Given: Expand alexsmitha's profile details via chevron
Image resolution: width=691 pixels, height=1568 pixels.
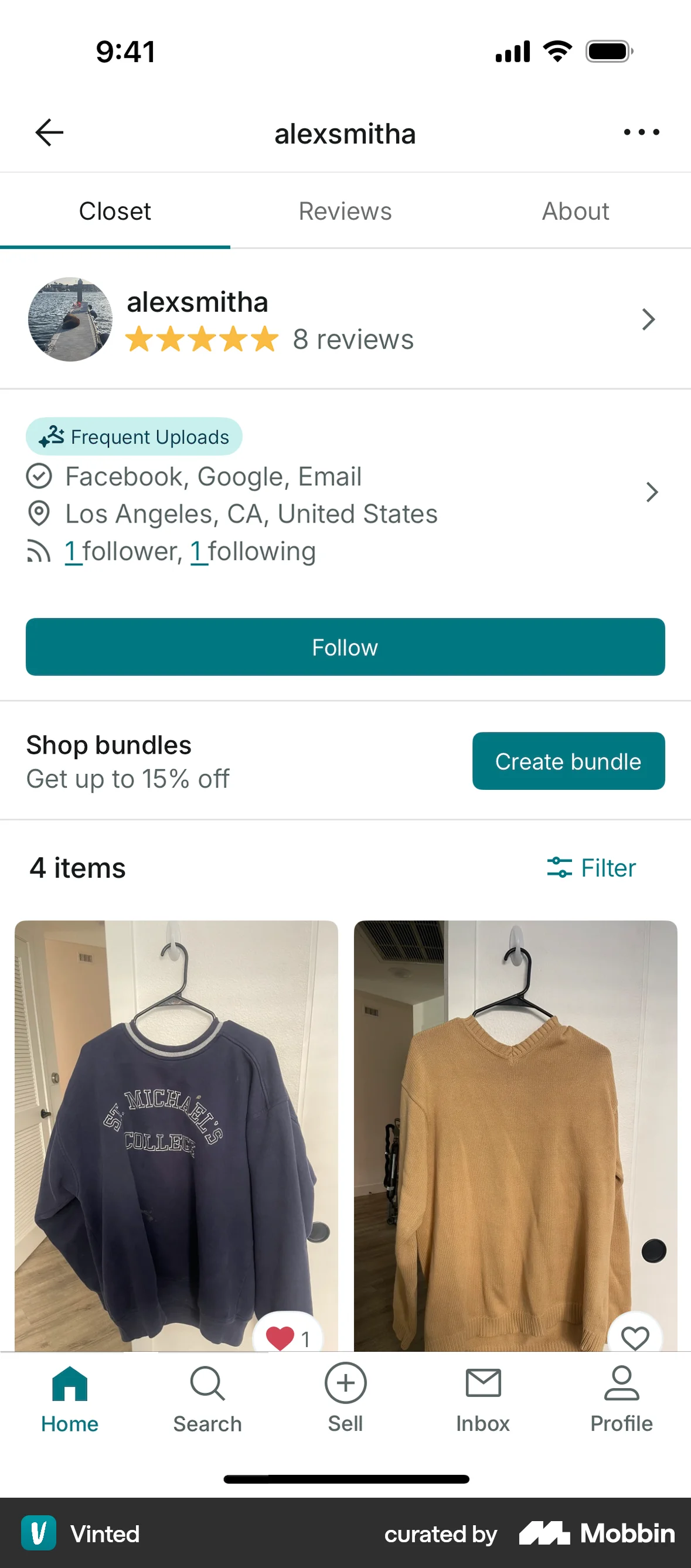Looking at the screenshot, I should (x=647, y=319).
